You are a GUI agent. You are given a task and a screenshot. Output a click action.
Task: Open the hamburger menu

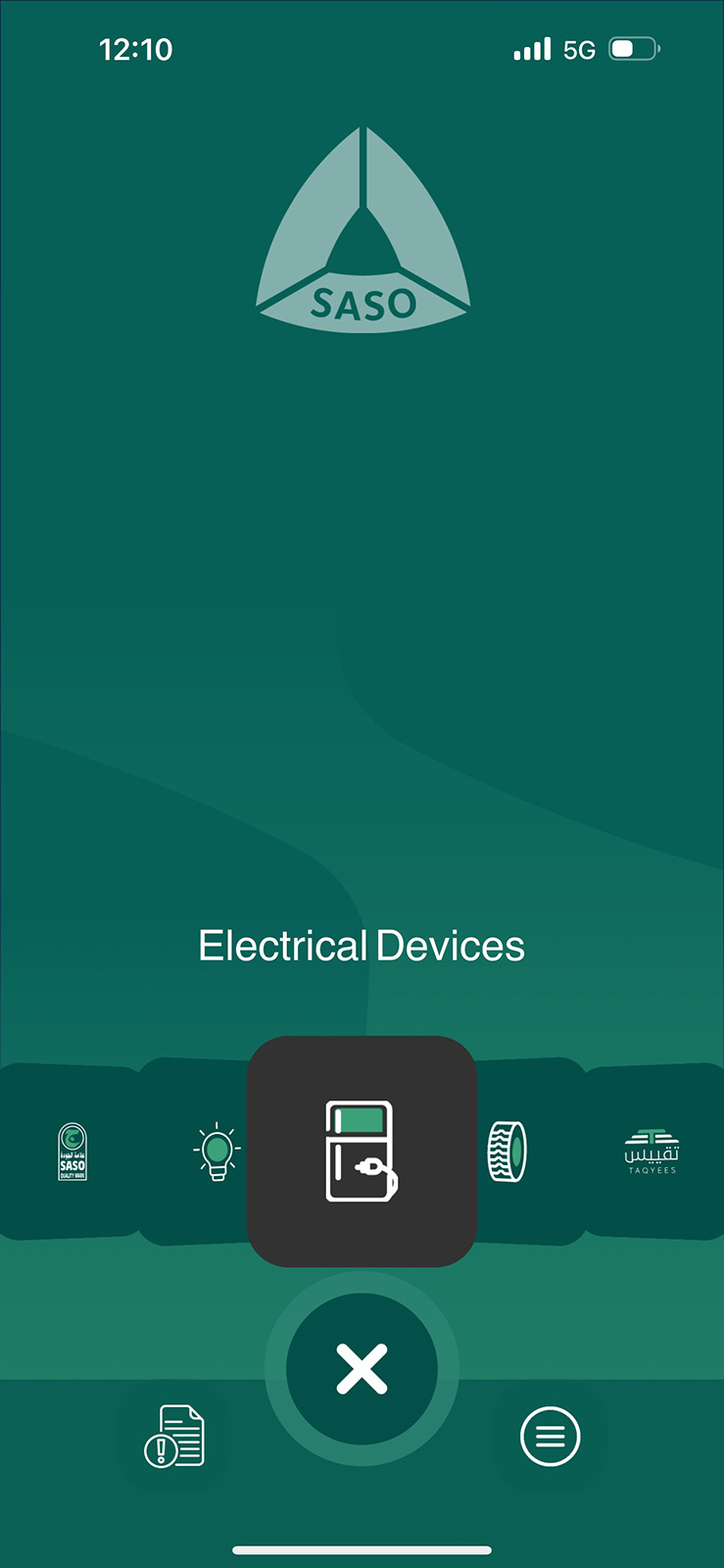point(550,1437)
